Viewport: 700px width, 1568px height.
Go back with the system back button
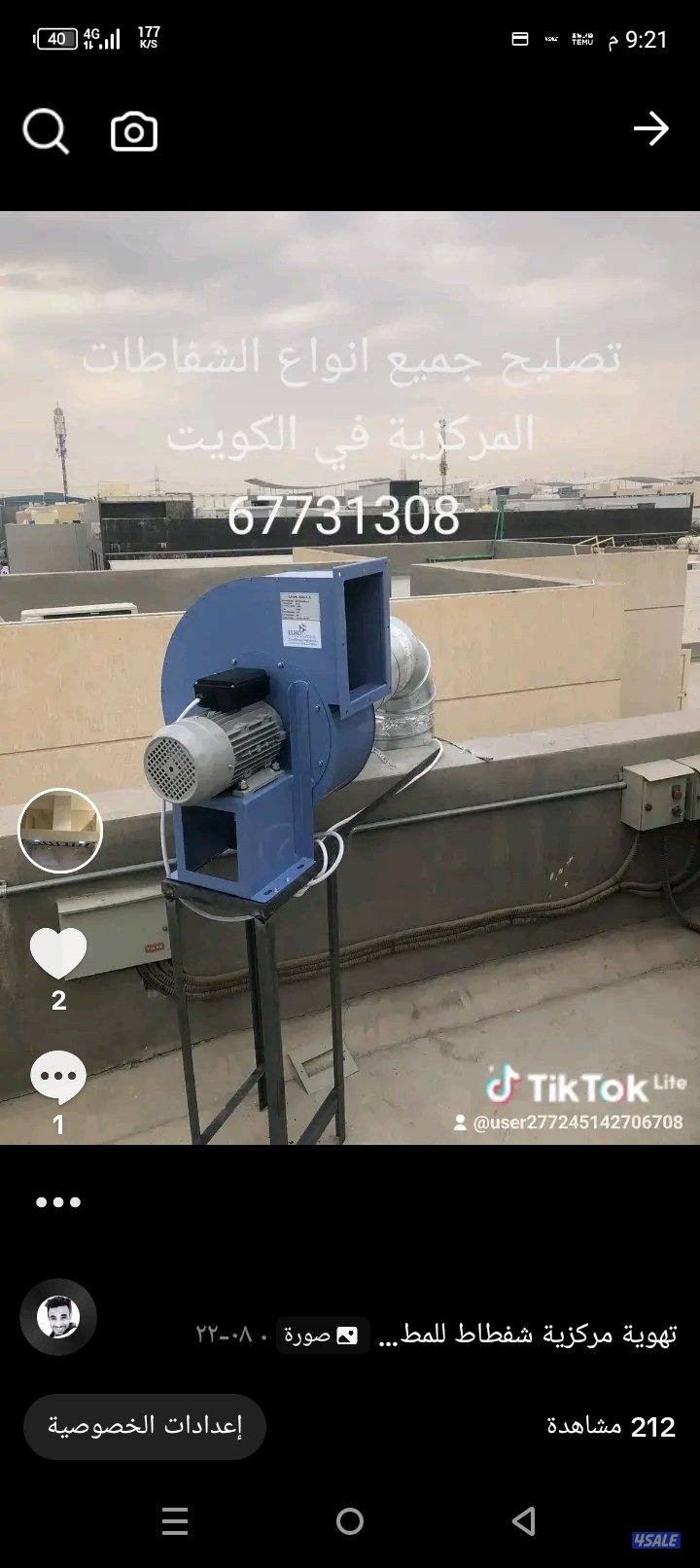[524, 1521]
